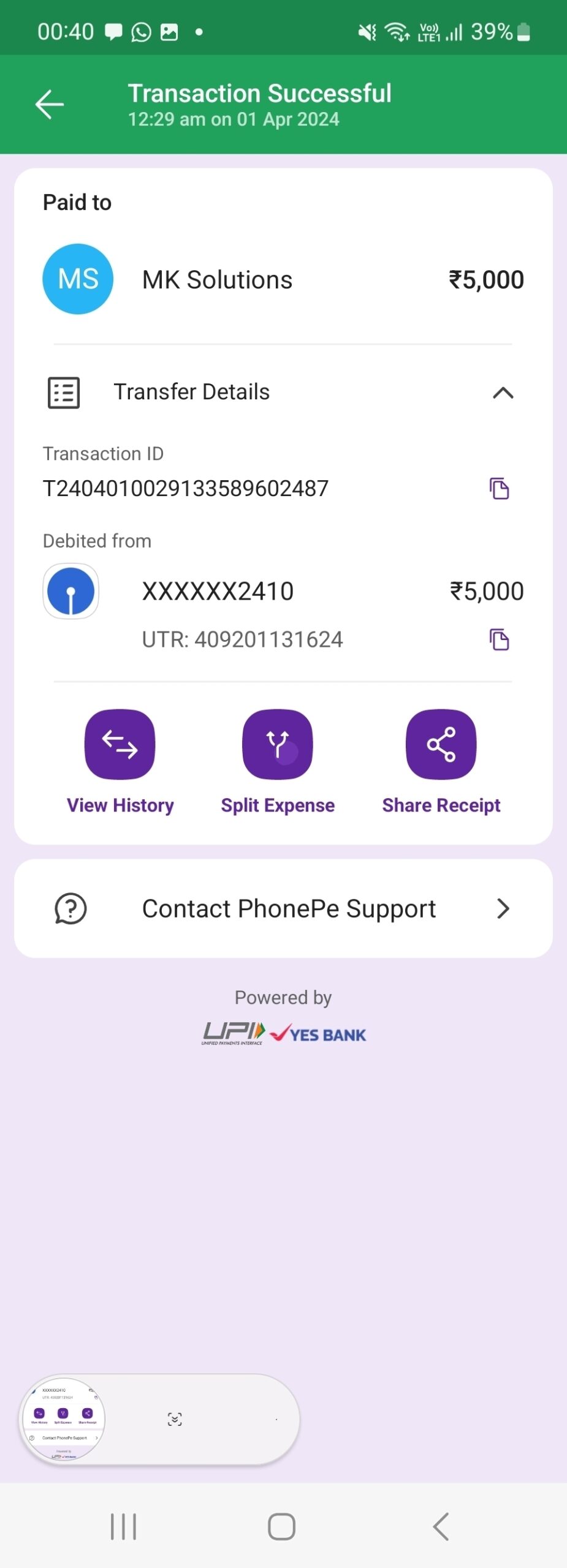Collapse the Transfer Details section

click(x=503, y=393)
